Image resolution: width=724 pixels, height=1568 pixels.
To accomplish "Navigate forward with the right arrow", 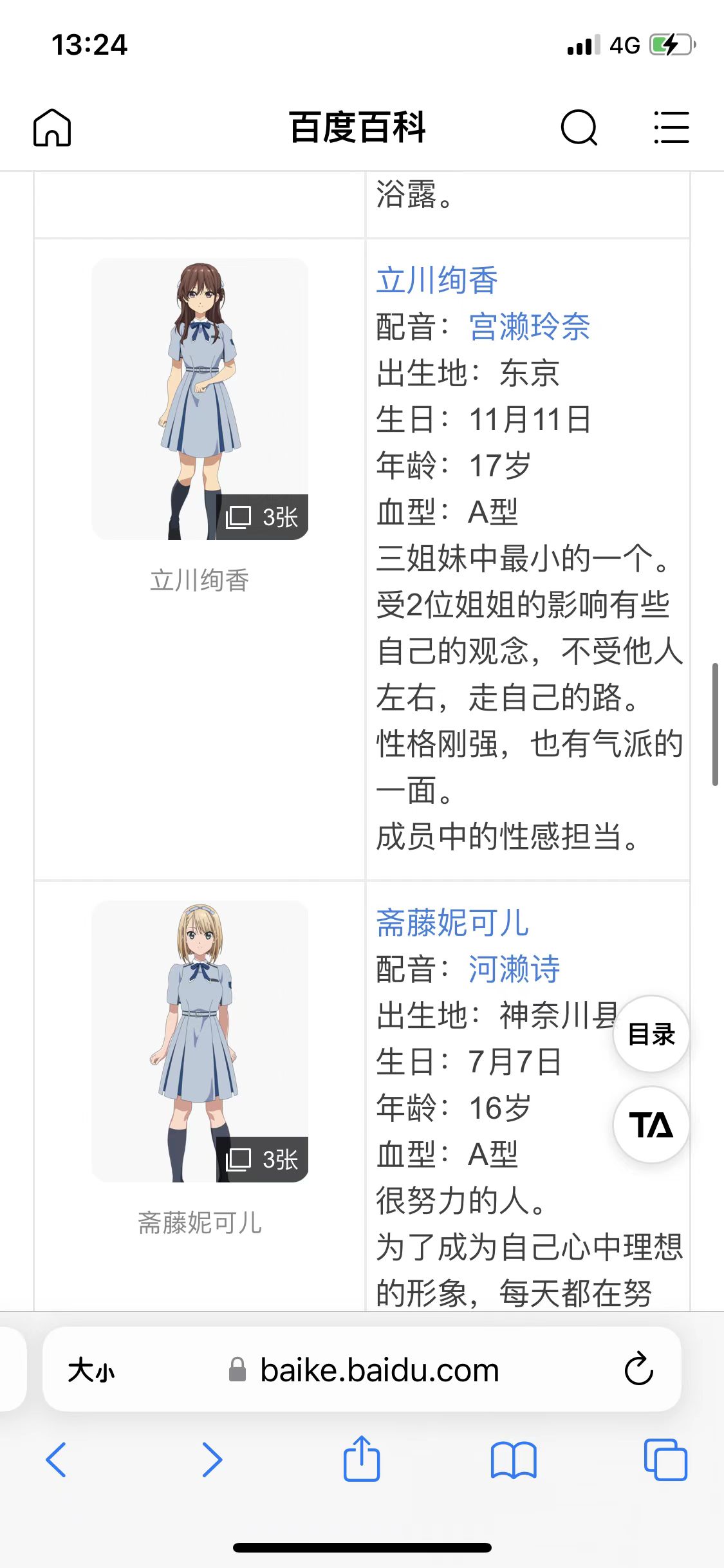I will click(212, 1460).
